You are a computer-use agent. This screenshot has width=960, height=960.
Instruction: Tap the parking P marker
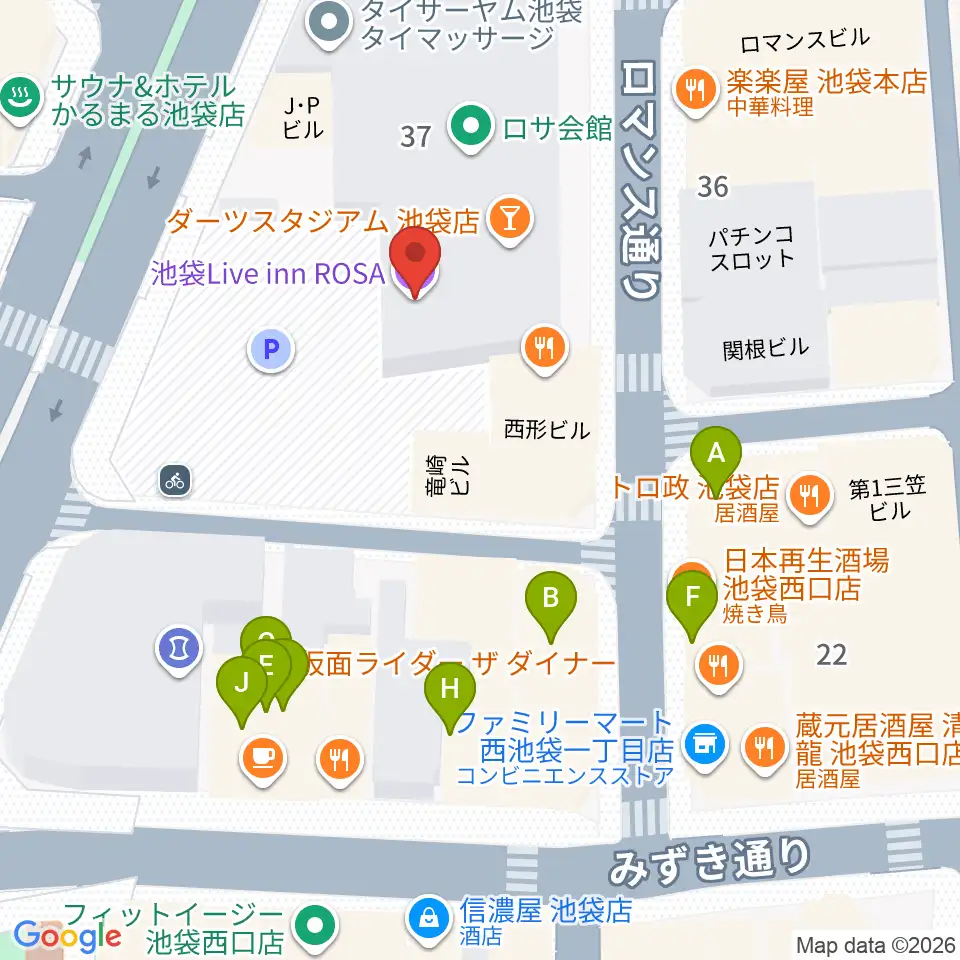coord(271,350)
